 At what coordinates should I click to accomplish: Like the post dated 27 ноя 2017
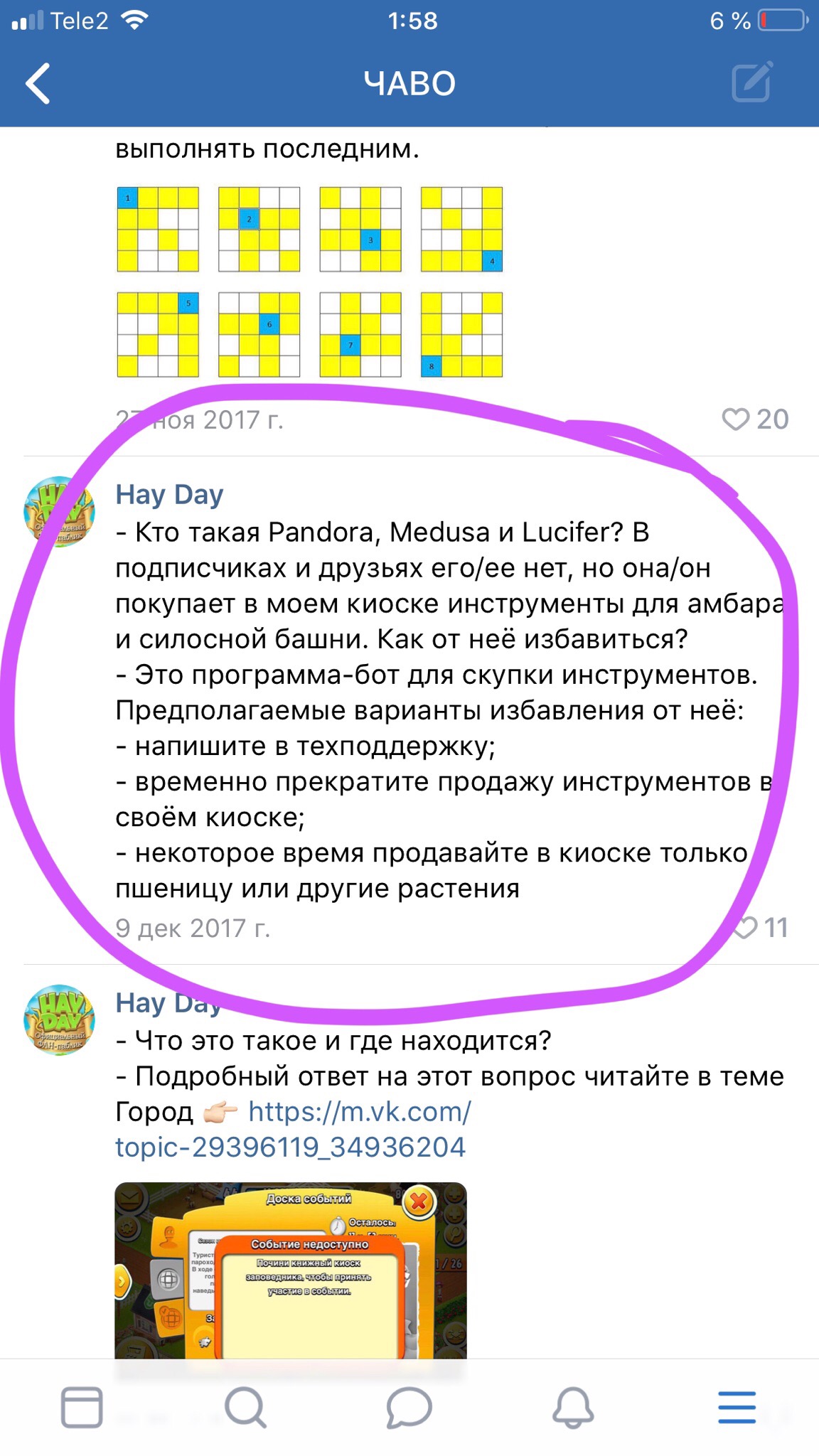point(737,419)
